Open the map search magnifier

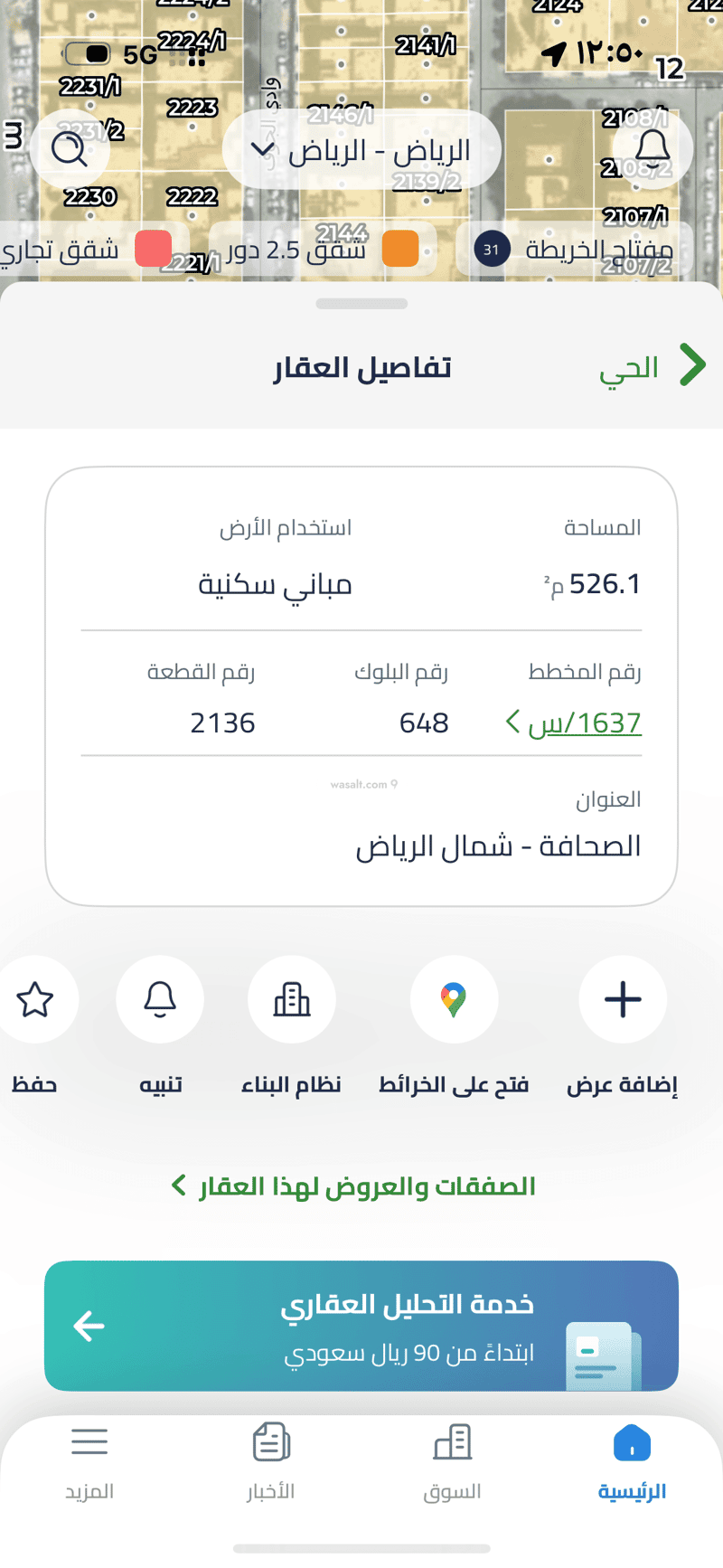click(x=70, y=149)
